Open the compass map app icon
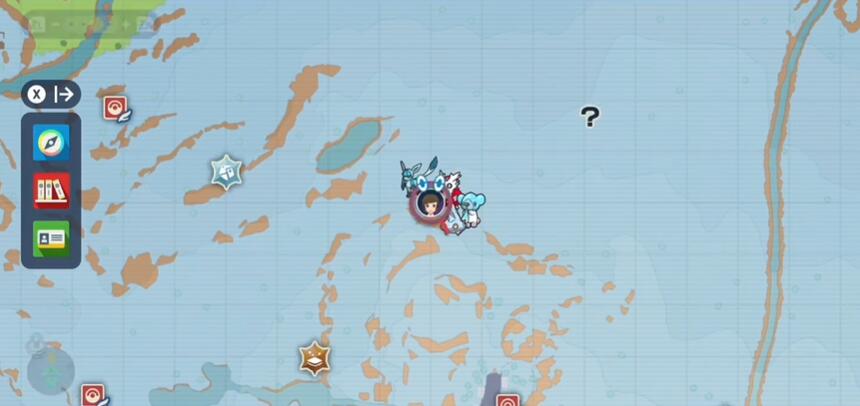The width and height of the screenshot is (860, 406). point(51,143)
